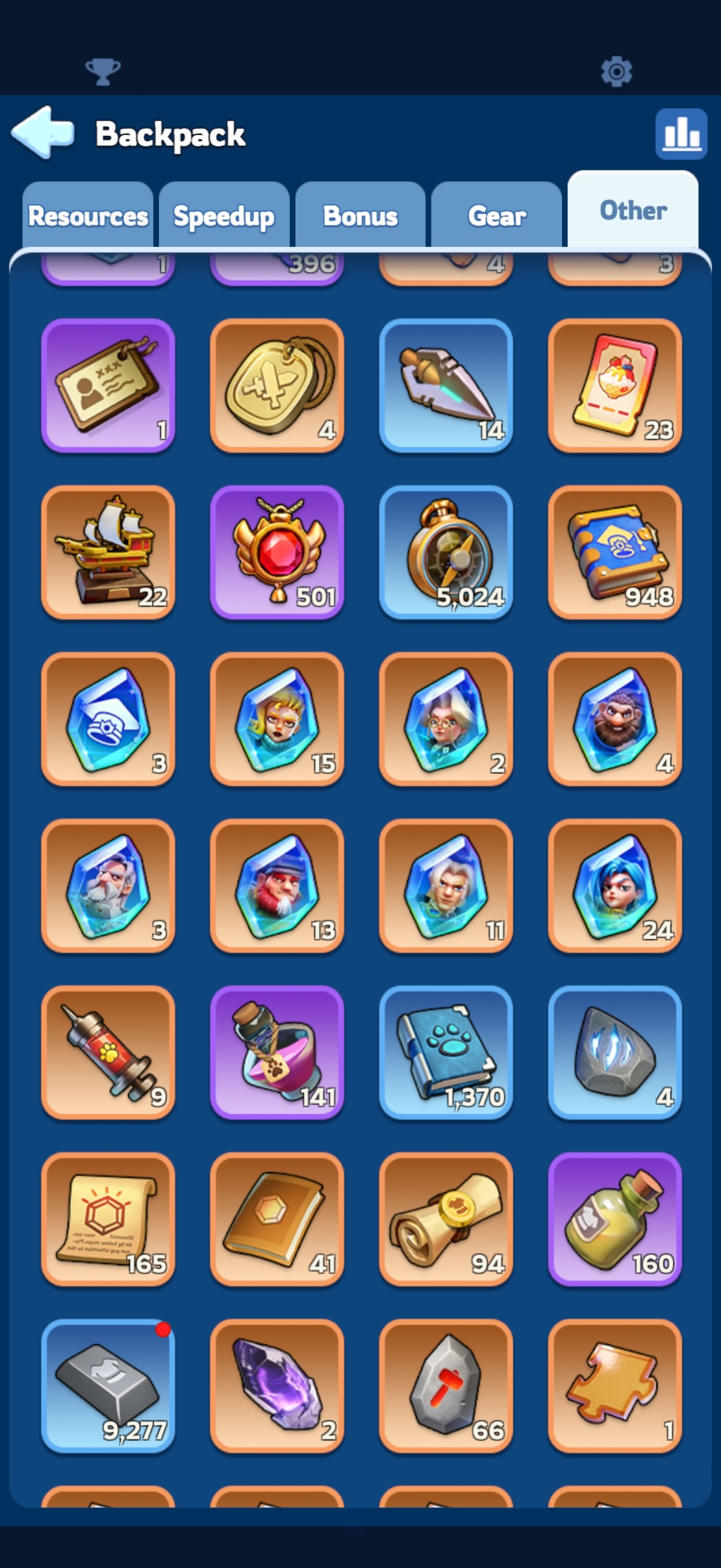Open the gold sword medallion item

[277, 385]
